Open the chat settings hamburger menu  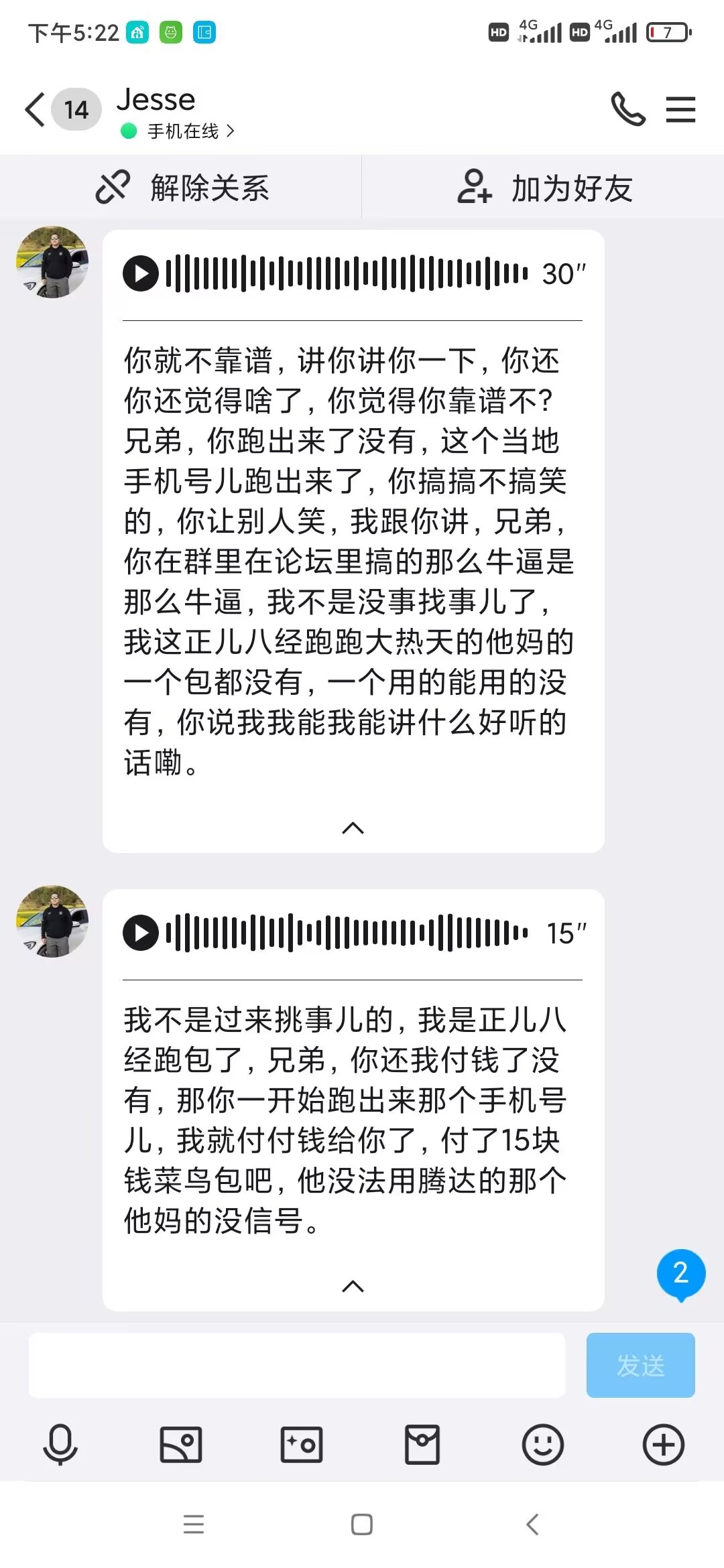coord(680,110)
